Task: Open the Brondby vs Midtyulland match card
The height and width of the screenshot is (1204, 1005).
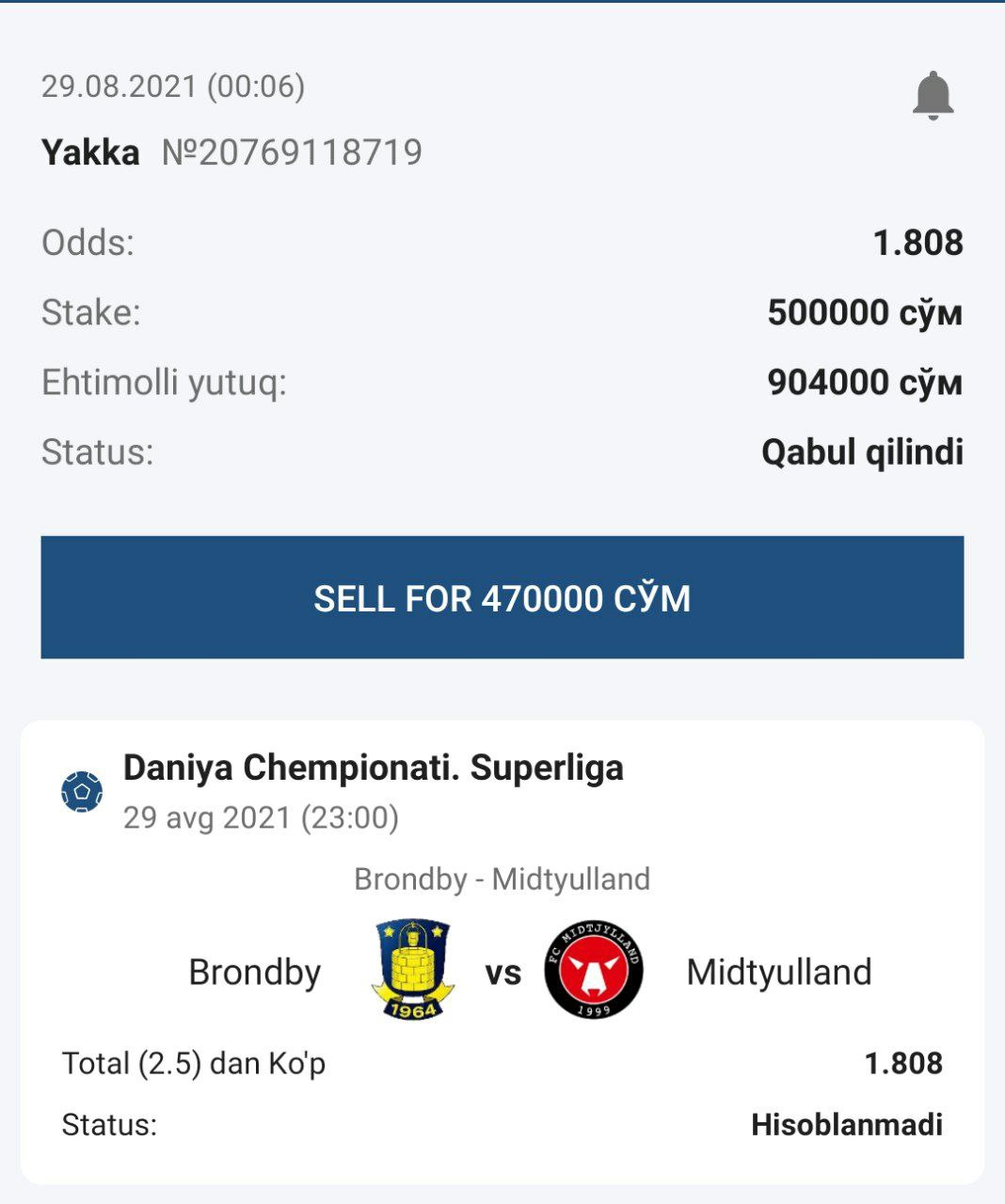Action: click(x=502, y=950)
